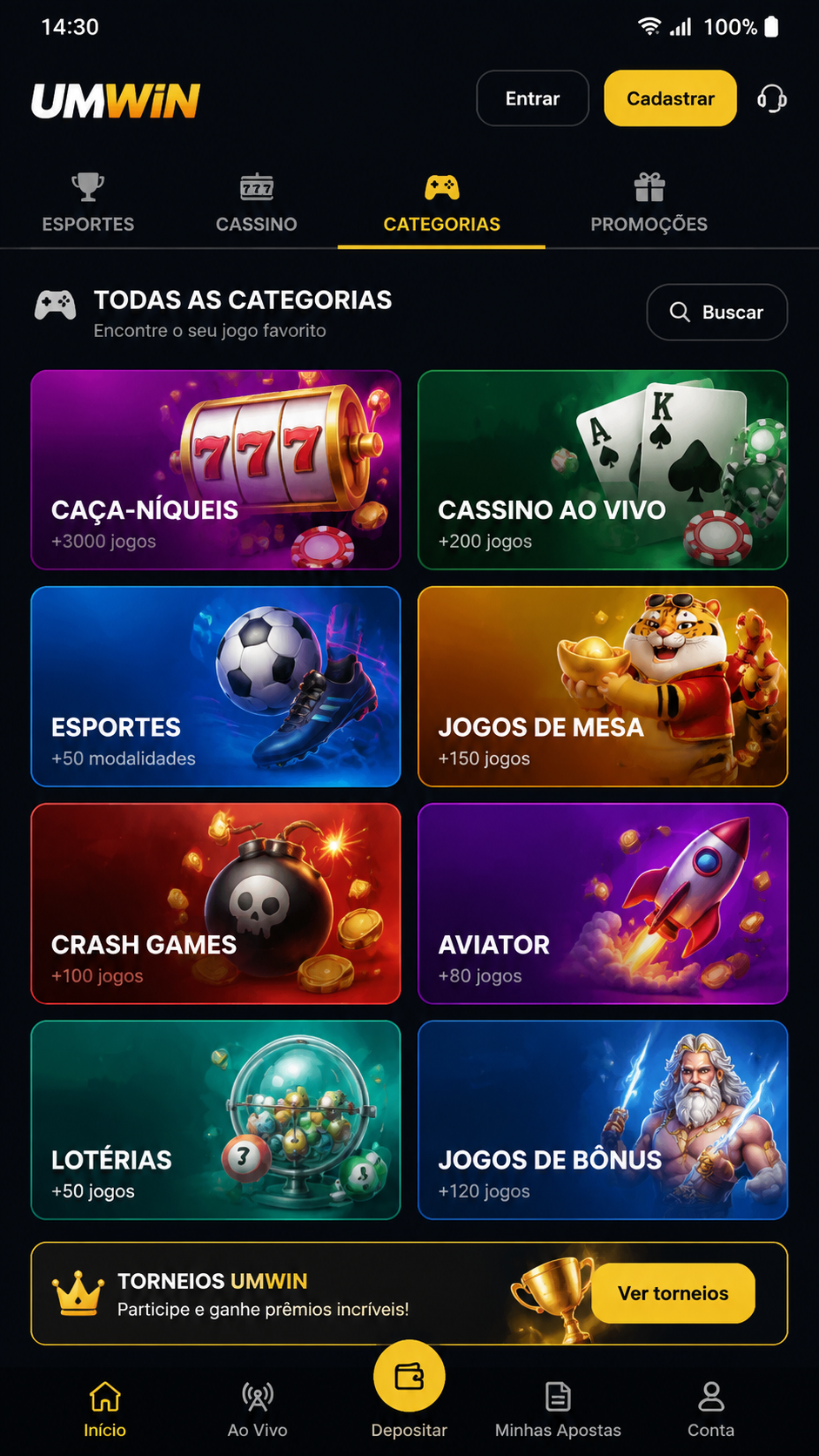The width and height of the screenshot is (819, 1456).
Task: Tap the Ver torneios button
Action: point(674,1293)
